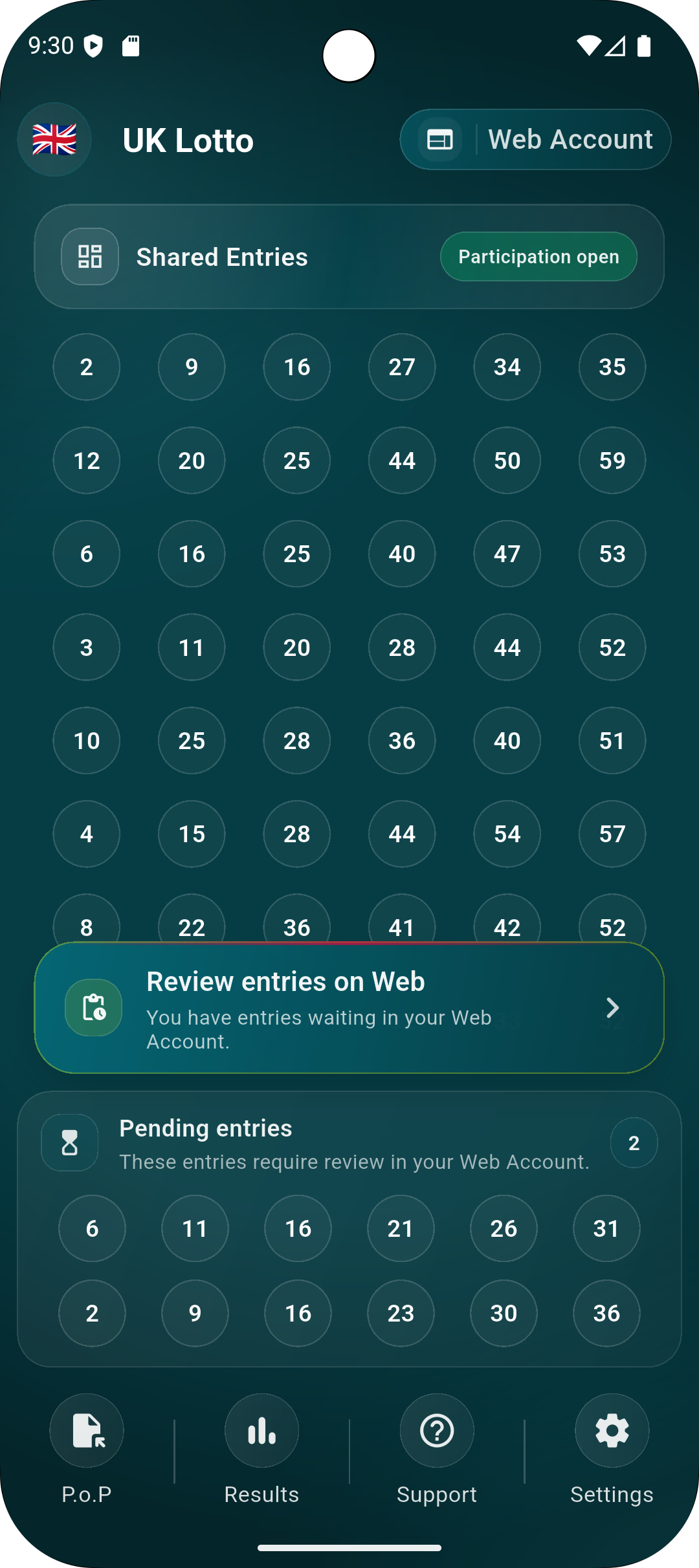Open Settings with the gear icon
This screenshot has height=1568, width=699.
coord(611,1432)
